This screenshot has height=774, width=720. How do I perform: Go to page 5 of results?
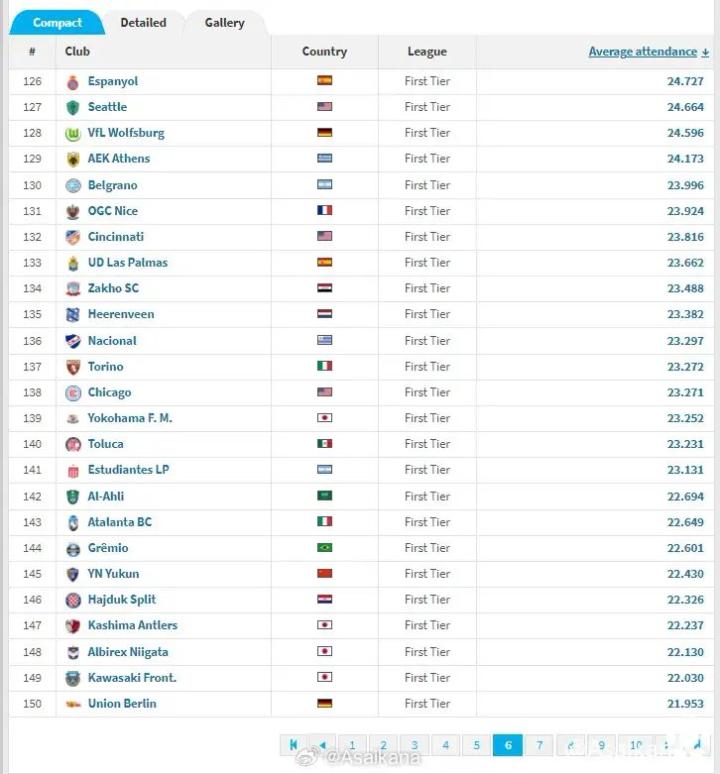point(477,745)
